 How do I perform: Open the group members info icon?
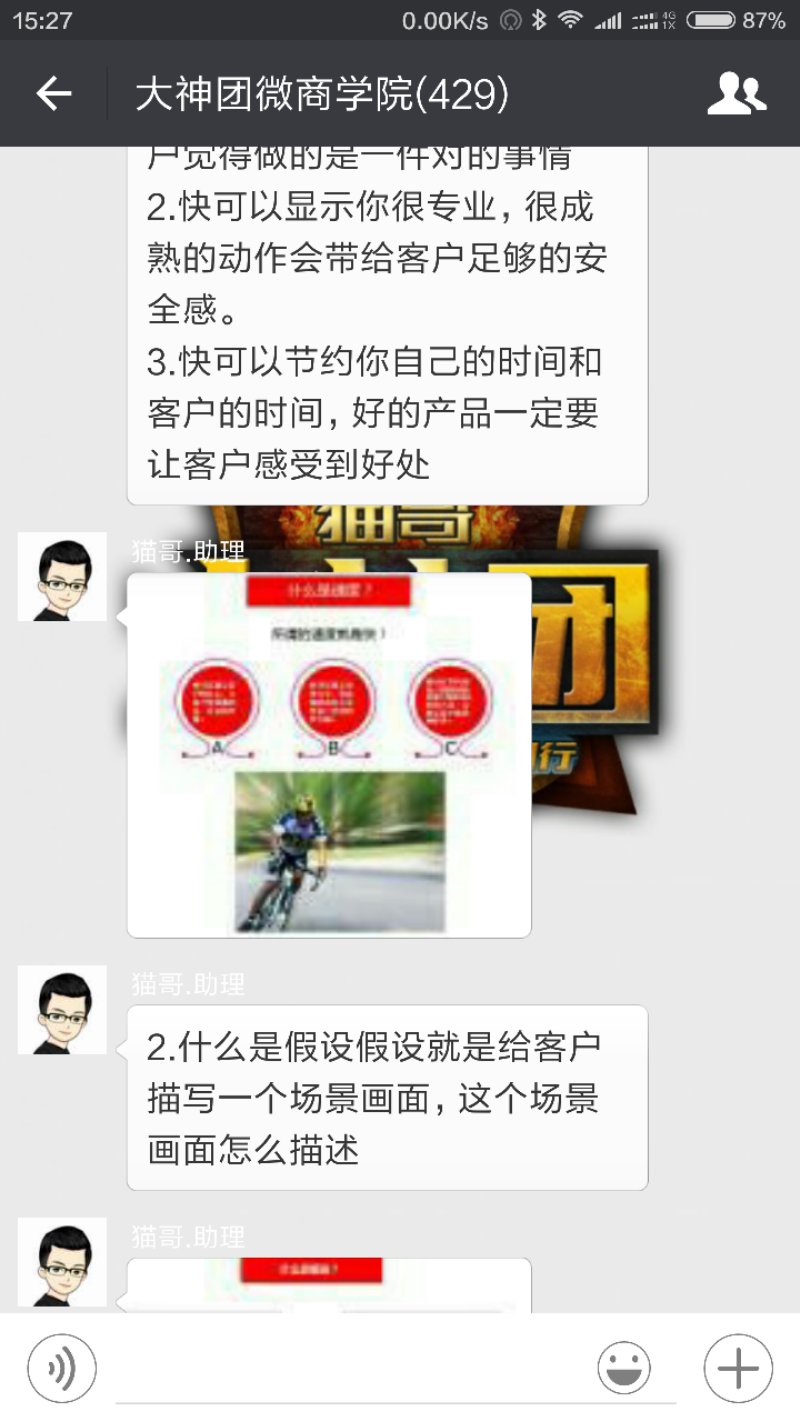coord(736,94)
